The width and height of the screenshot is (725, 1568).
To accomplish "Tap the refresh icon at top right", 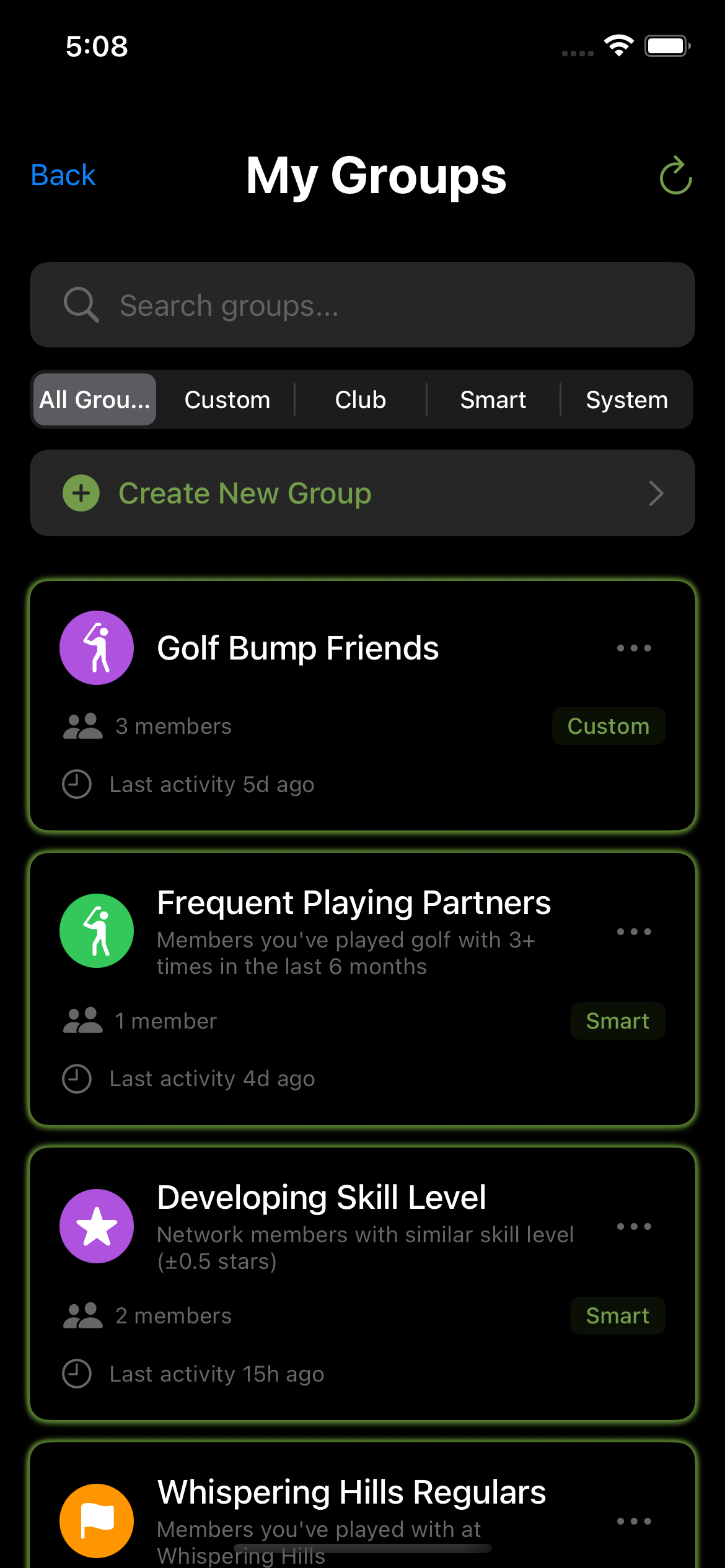I will coord(675,175).
